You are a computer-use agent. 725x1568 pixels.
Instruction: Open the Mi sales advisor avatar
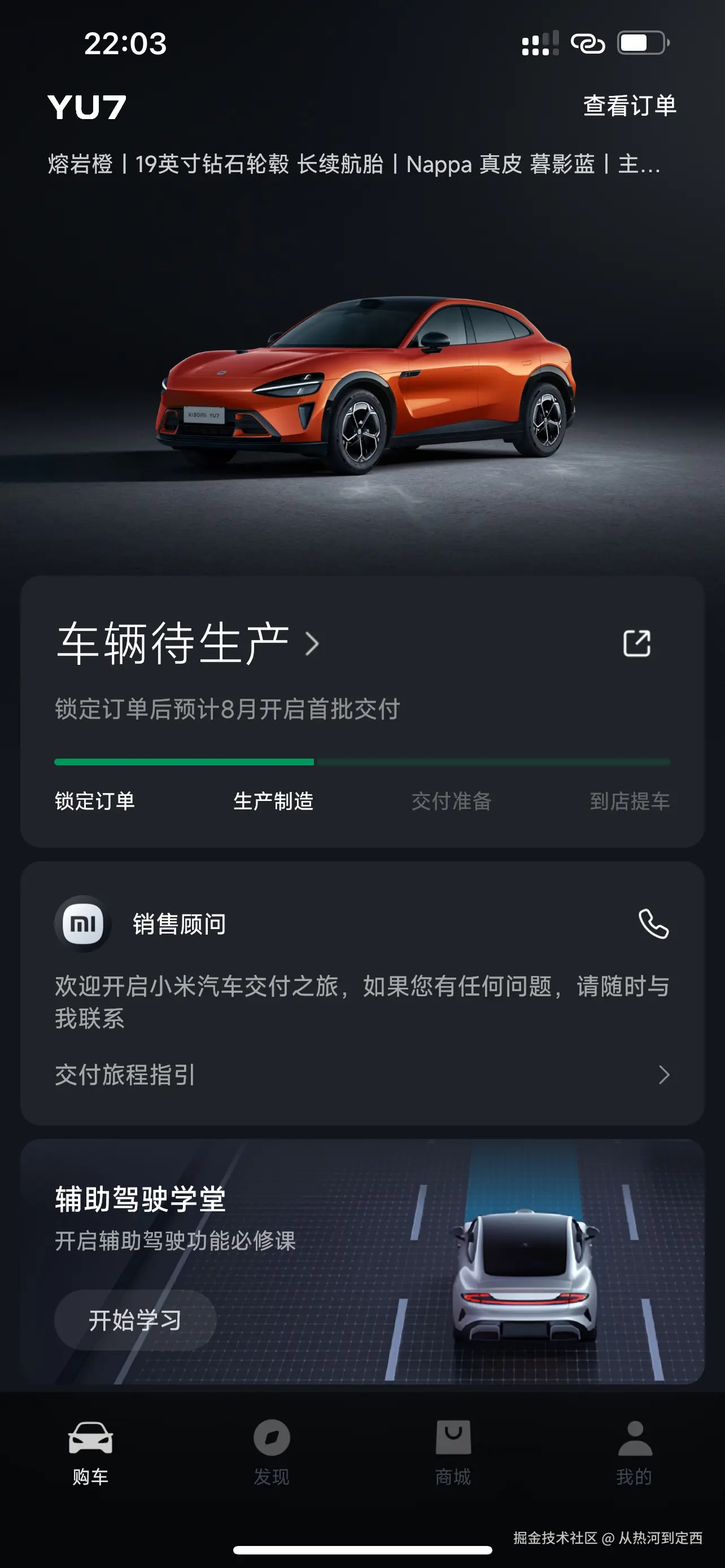point(82,923)
